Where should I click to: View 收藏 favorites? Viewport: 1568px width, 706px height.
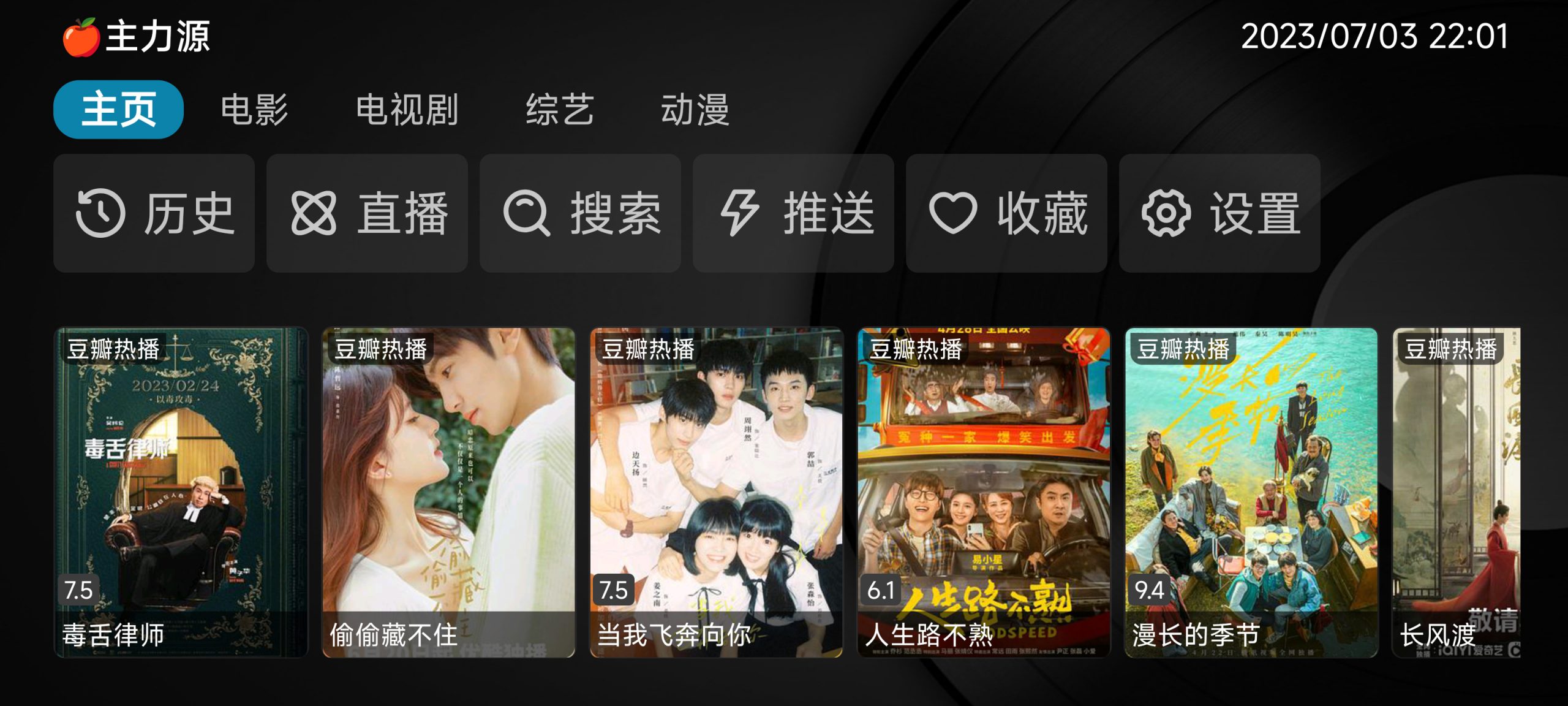click(x=1006, y=213)
